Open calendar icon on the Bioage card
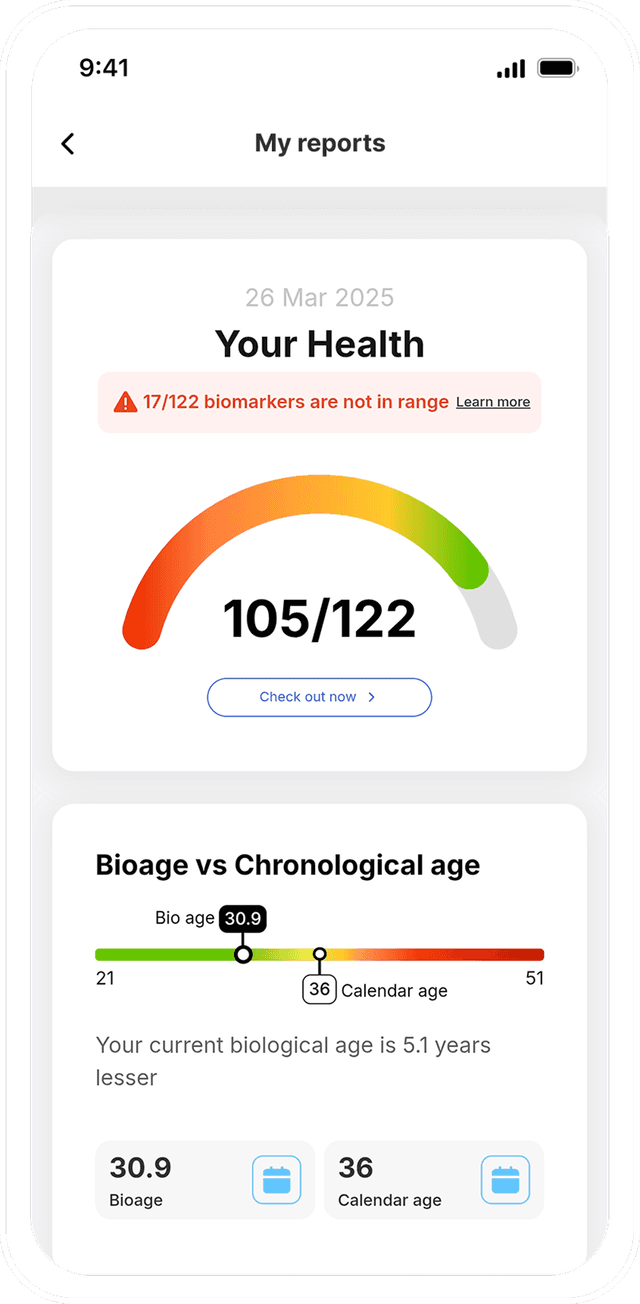This screenshot has height=1304, width=640. [x=275, y=1180]
